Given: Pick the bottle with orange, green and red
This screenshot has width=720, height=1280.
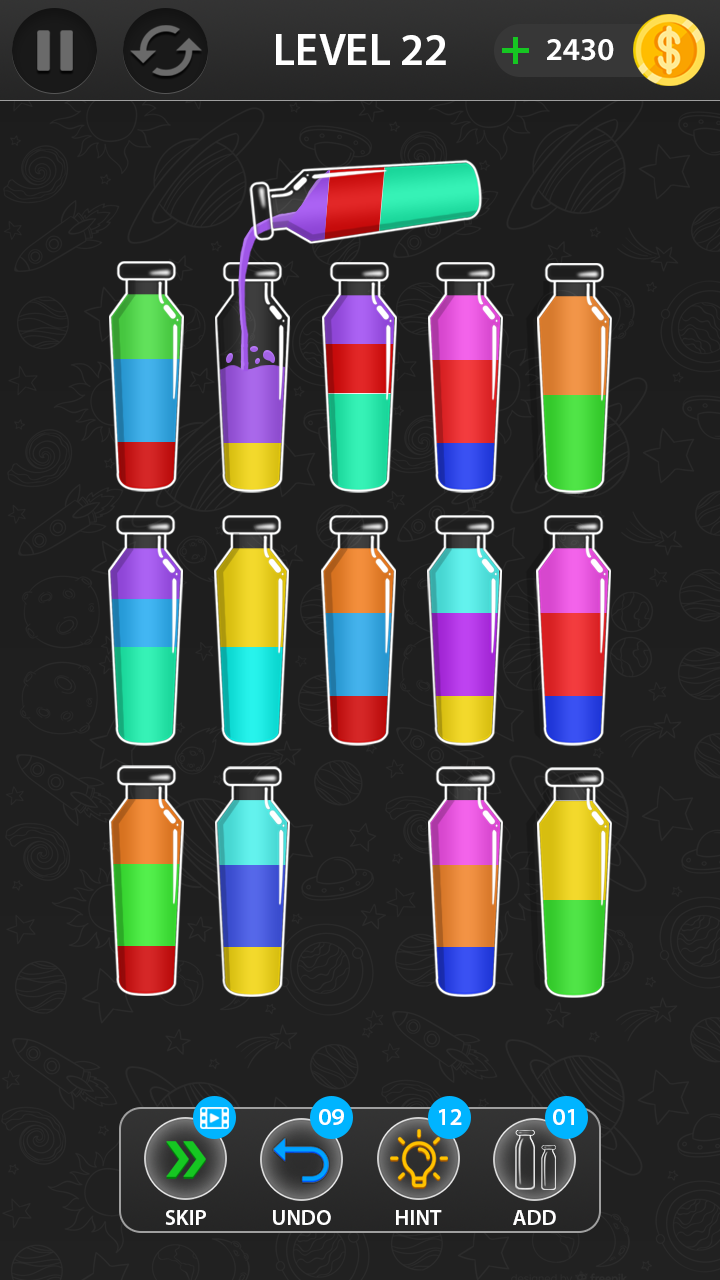Looking at the screenshot, I should [x=146, y=890].
